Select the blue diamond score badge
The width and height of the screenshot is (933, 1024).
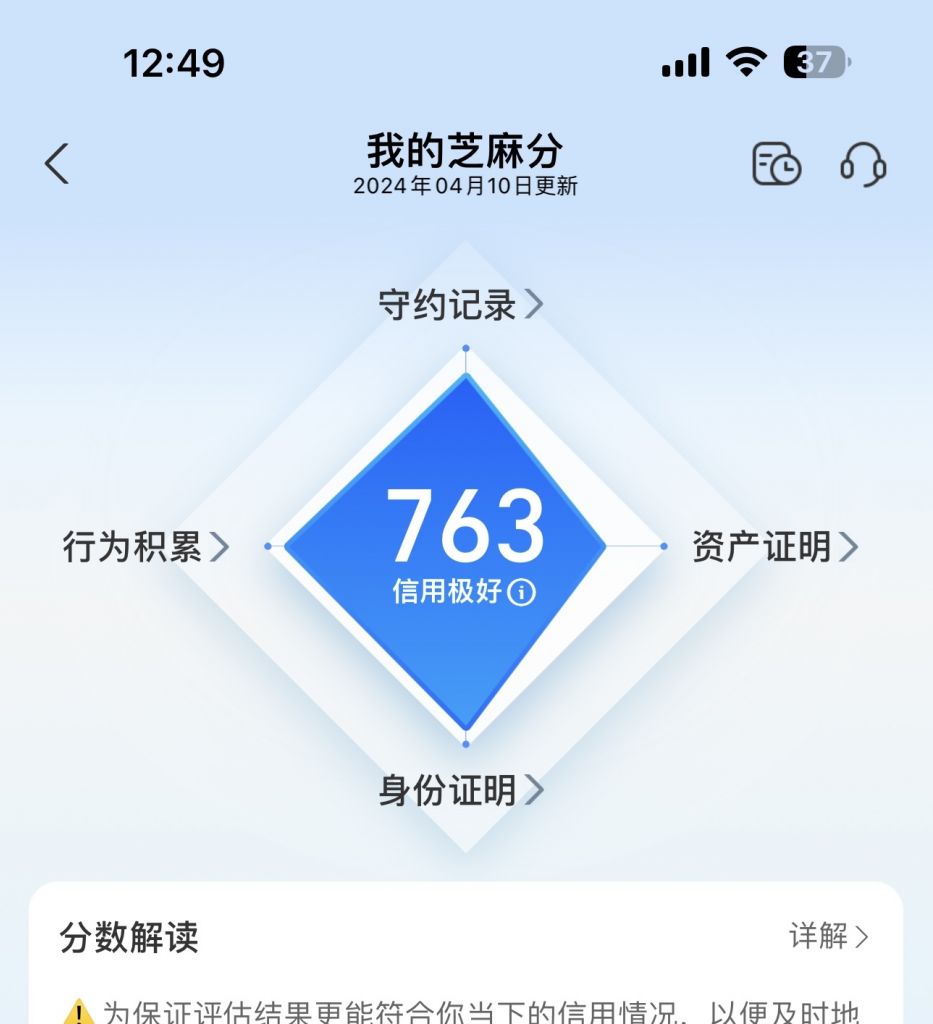(465, 546)
